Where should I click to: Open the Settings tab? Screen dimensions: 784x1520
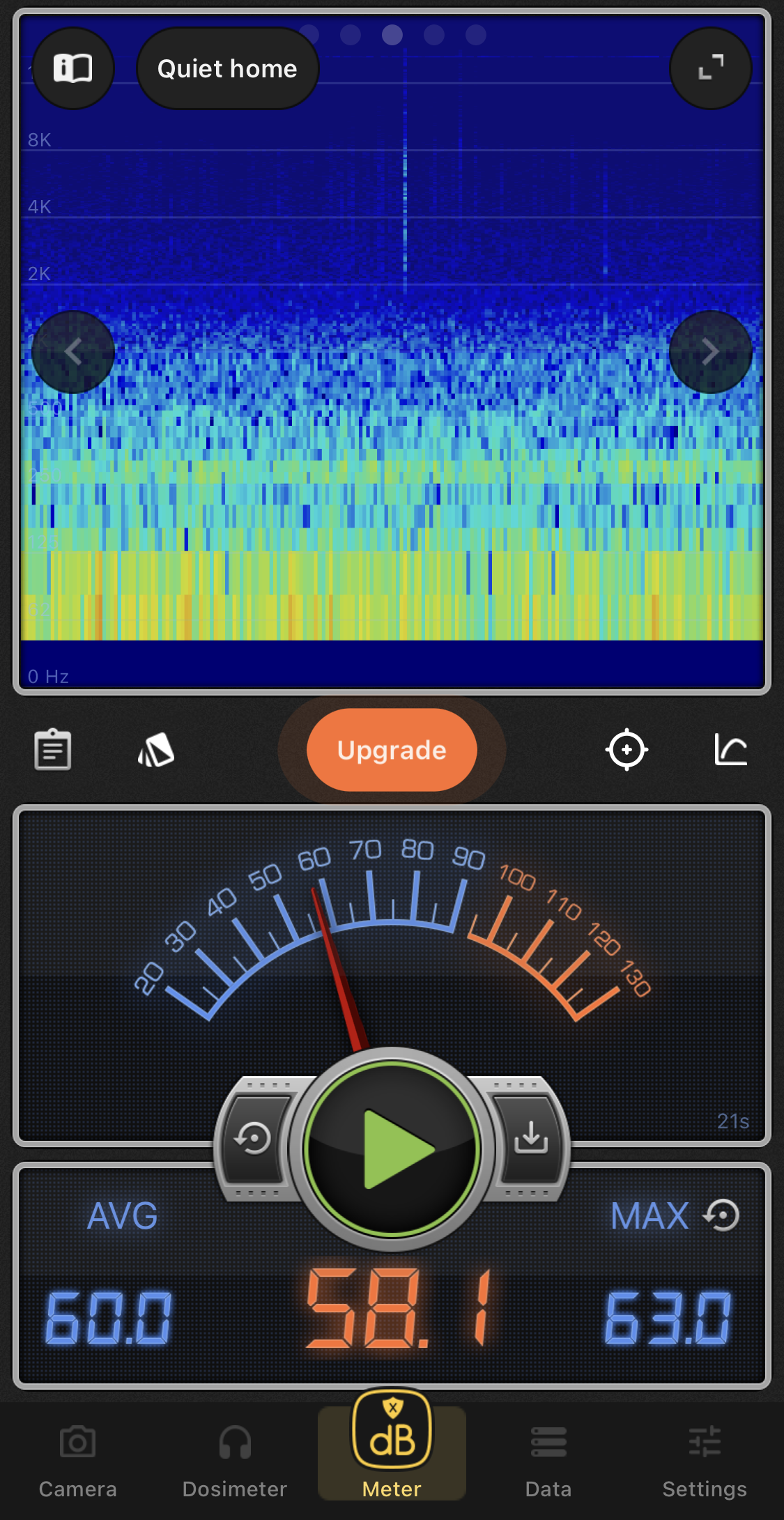705,1458
